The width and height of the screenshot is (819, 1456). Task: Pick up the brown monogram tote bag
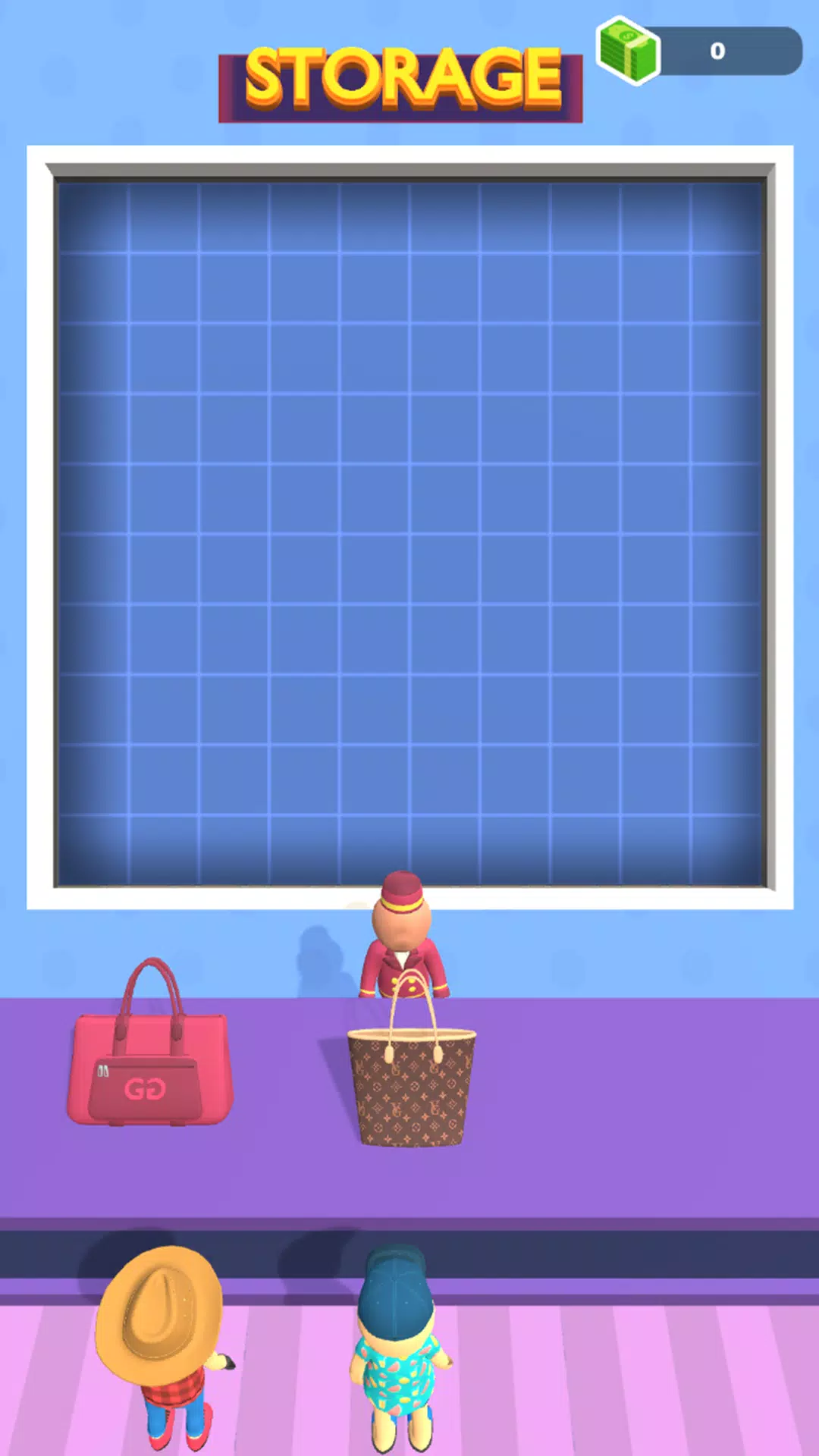tap(411, 1086)
